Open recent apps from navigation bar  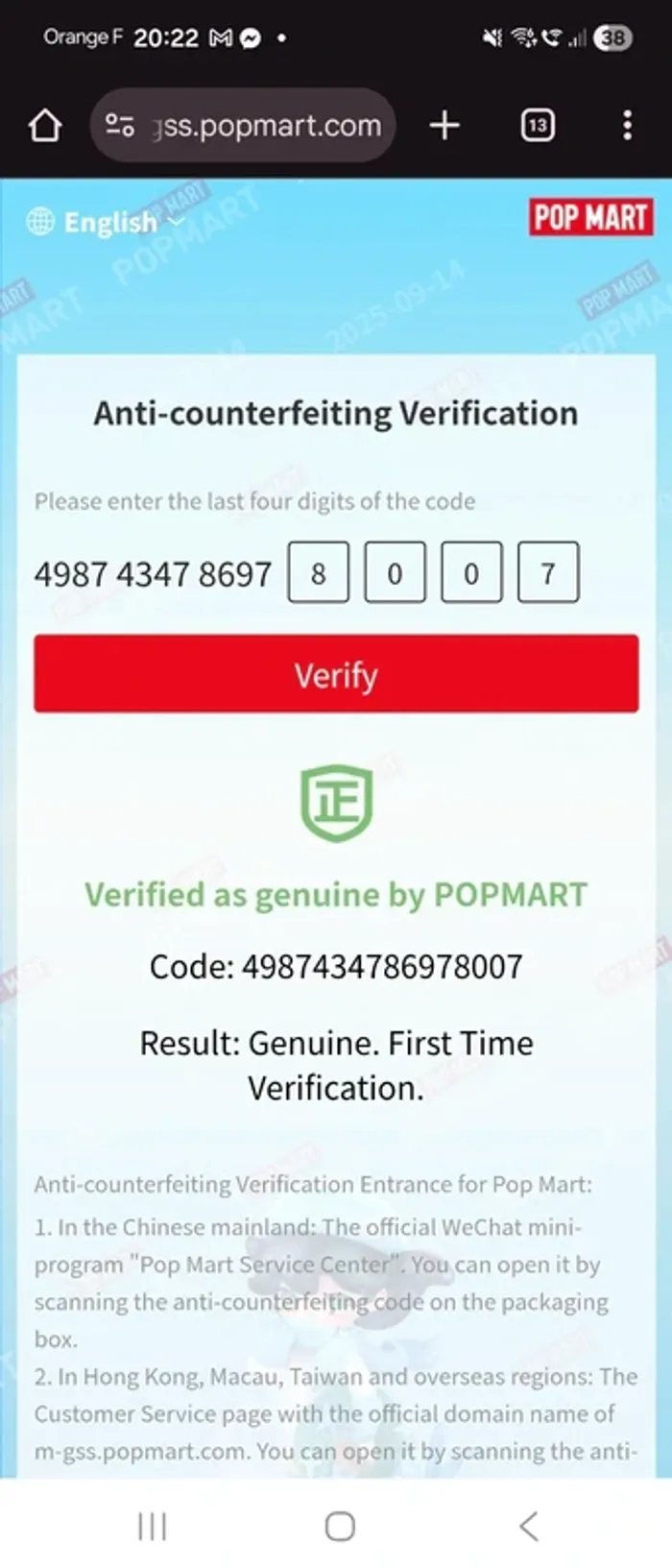coord(152,1526)
